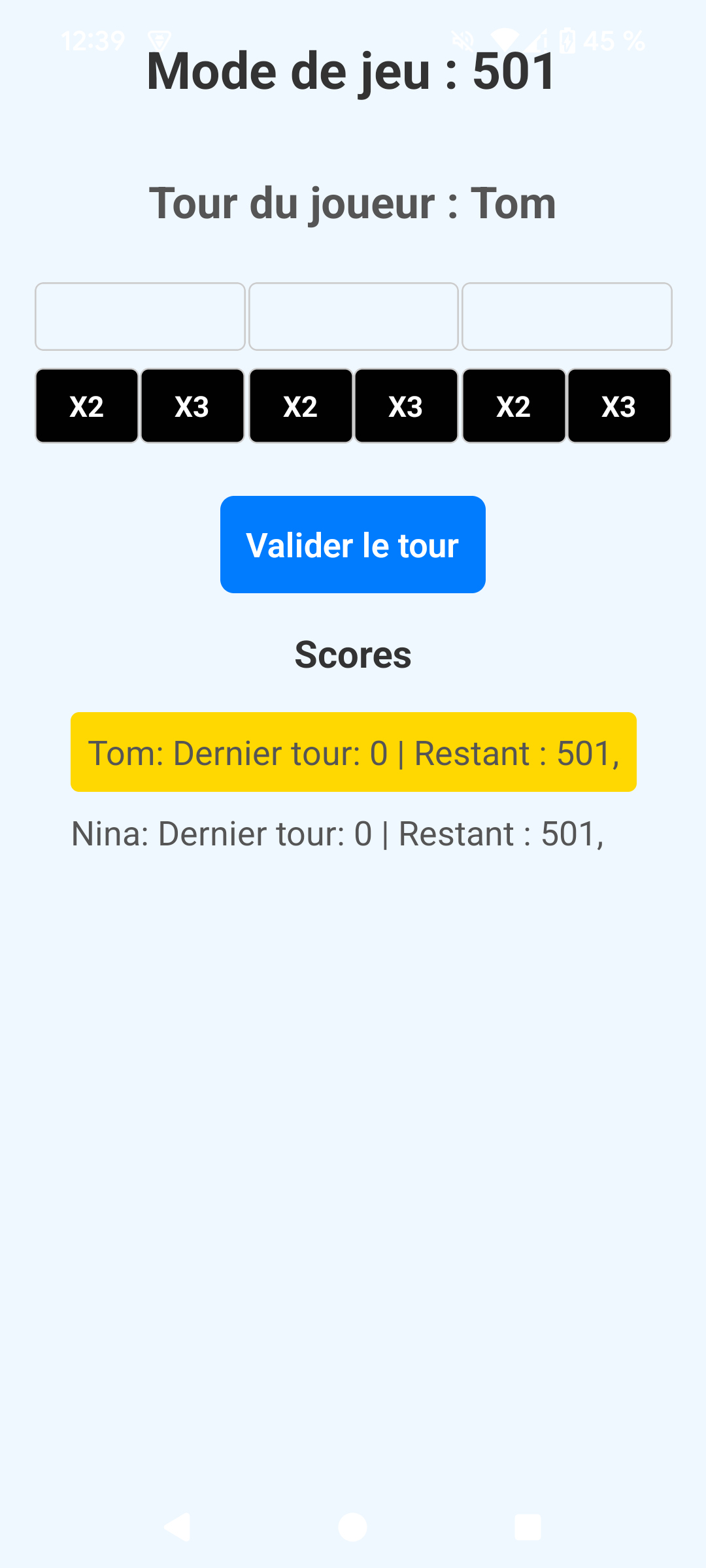Viewport: 706px width, 1568px height.
Task: Open recent apps from navigation bar
Action: coord(528,1527)
